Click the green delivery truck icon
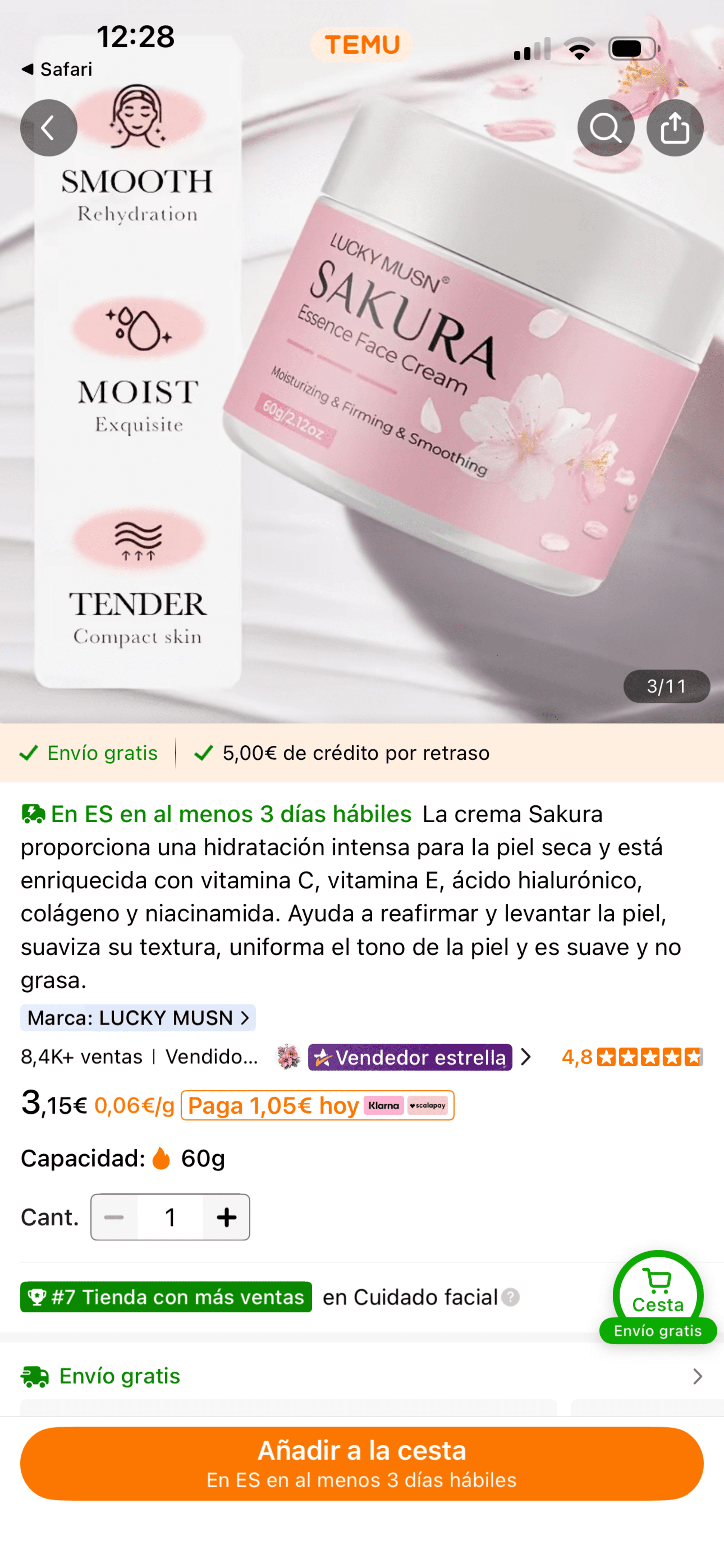The width and height of the screenshot is (724, 1568). coord(35,1376)
